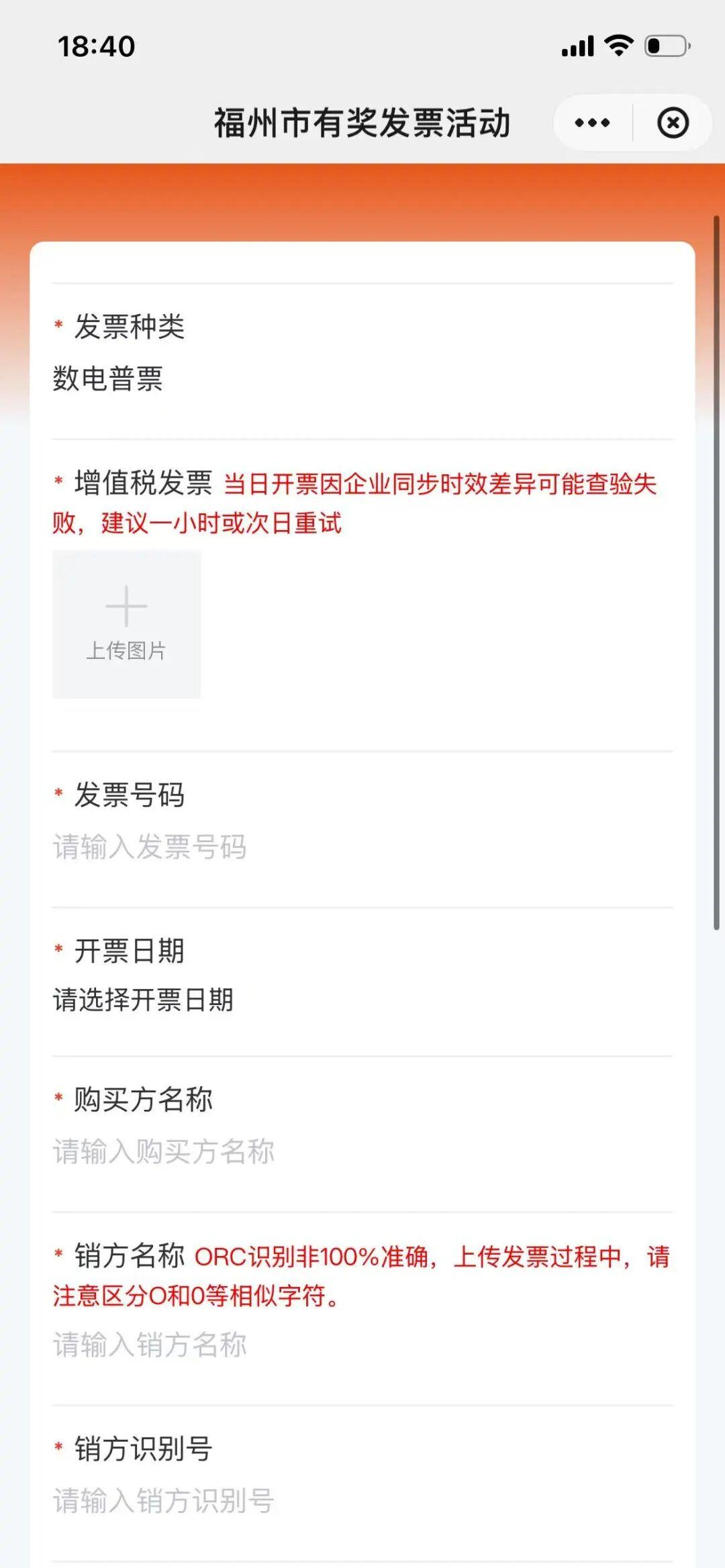The width and height of the screenshot is (725, 1568).
Task: Tap the 上传图片 upload placeholder box
Action: [126, 624]
